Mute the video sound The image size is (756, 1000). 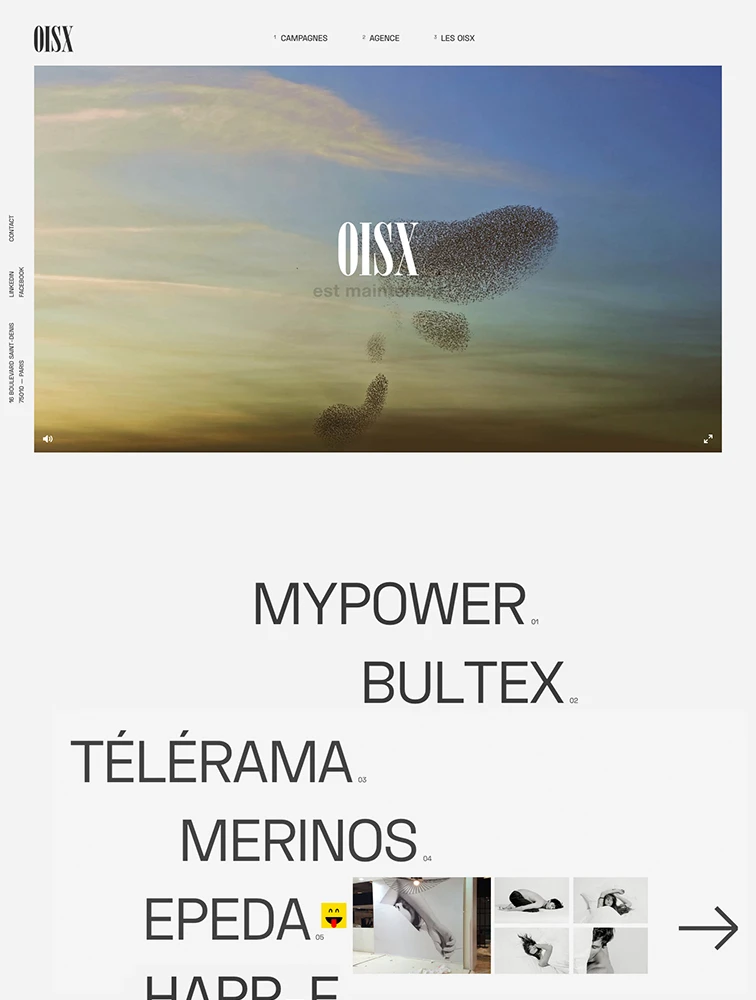(x=47, y=438)
